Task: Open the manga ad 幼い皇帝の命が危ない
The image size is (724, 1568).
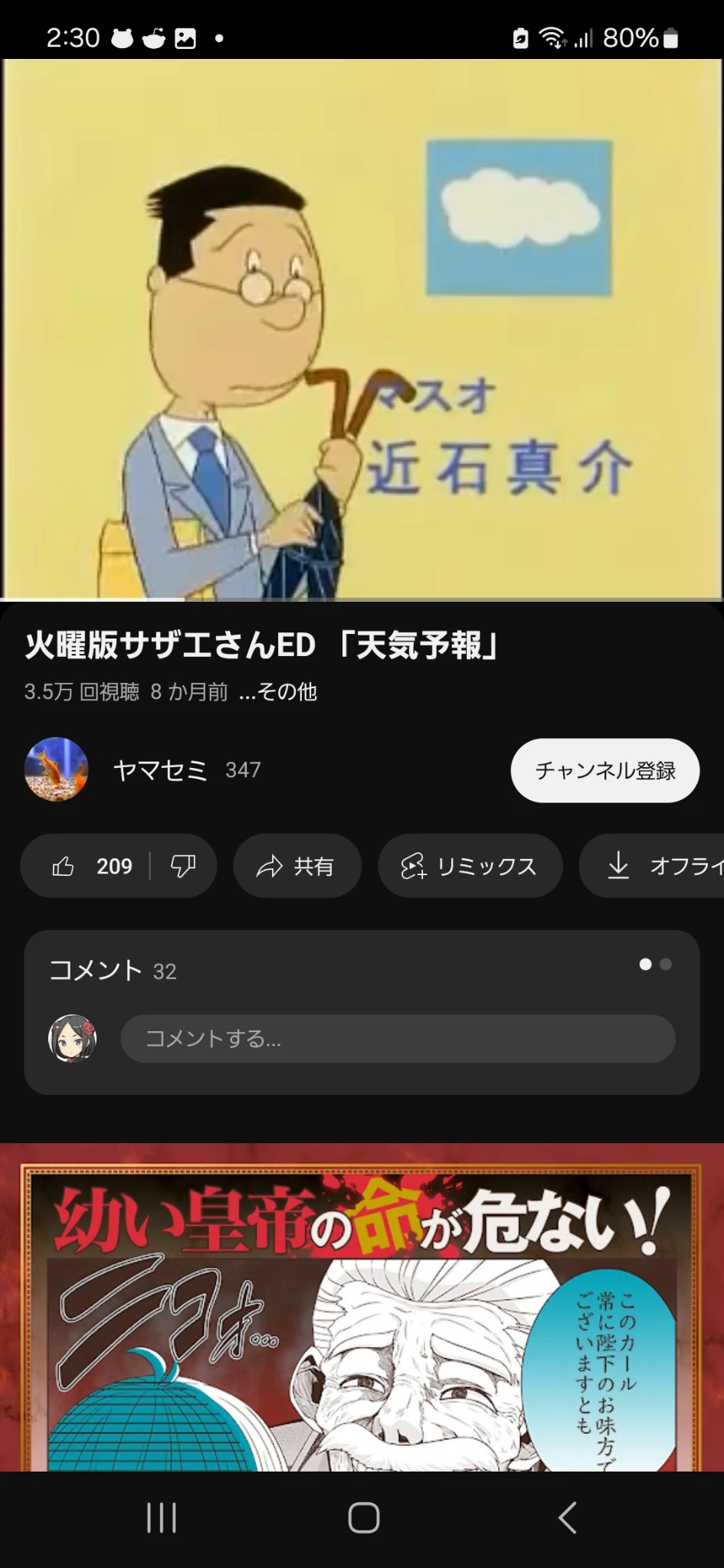Action: click(x=362, y=1309)
